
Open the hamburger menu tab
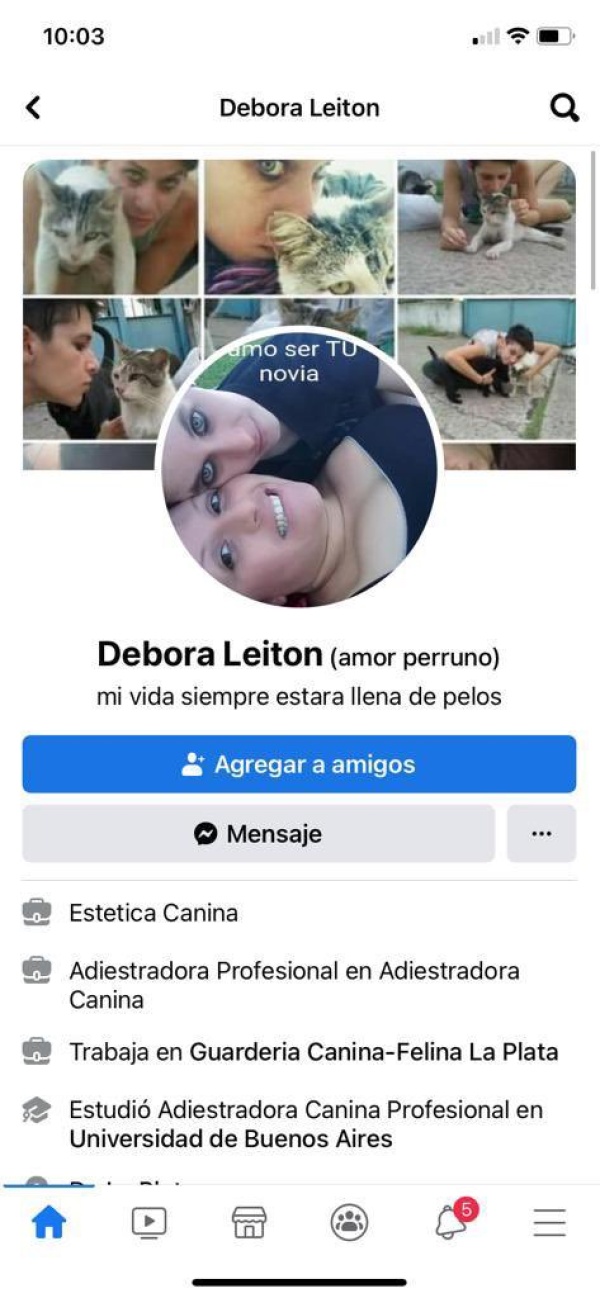[550, 1222]
